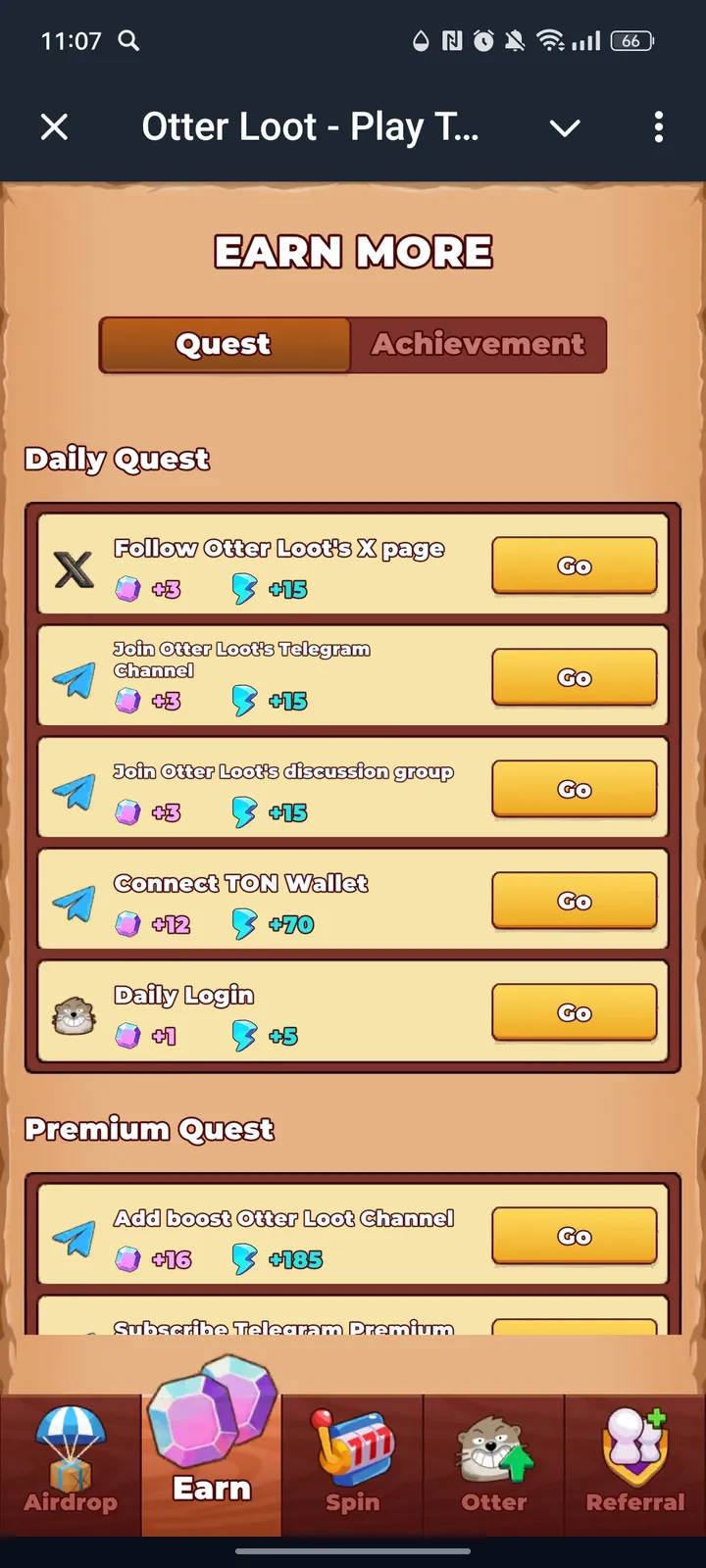The image size is (706, 1568).
Task: Switch to the Achievement tab
Action: [x=478, y=345]
